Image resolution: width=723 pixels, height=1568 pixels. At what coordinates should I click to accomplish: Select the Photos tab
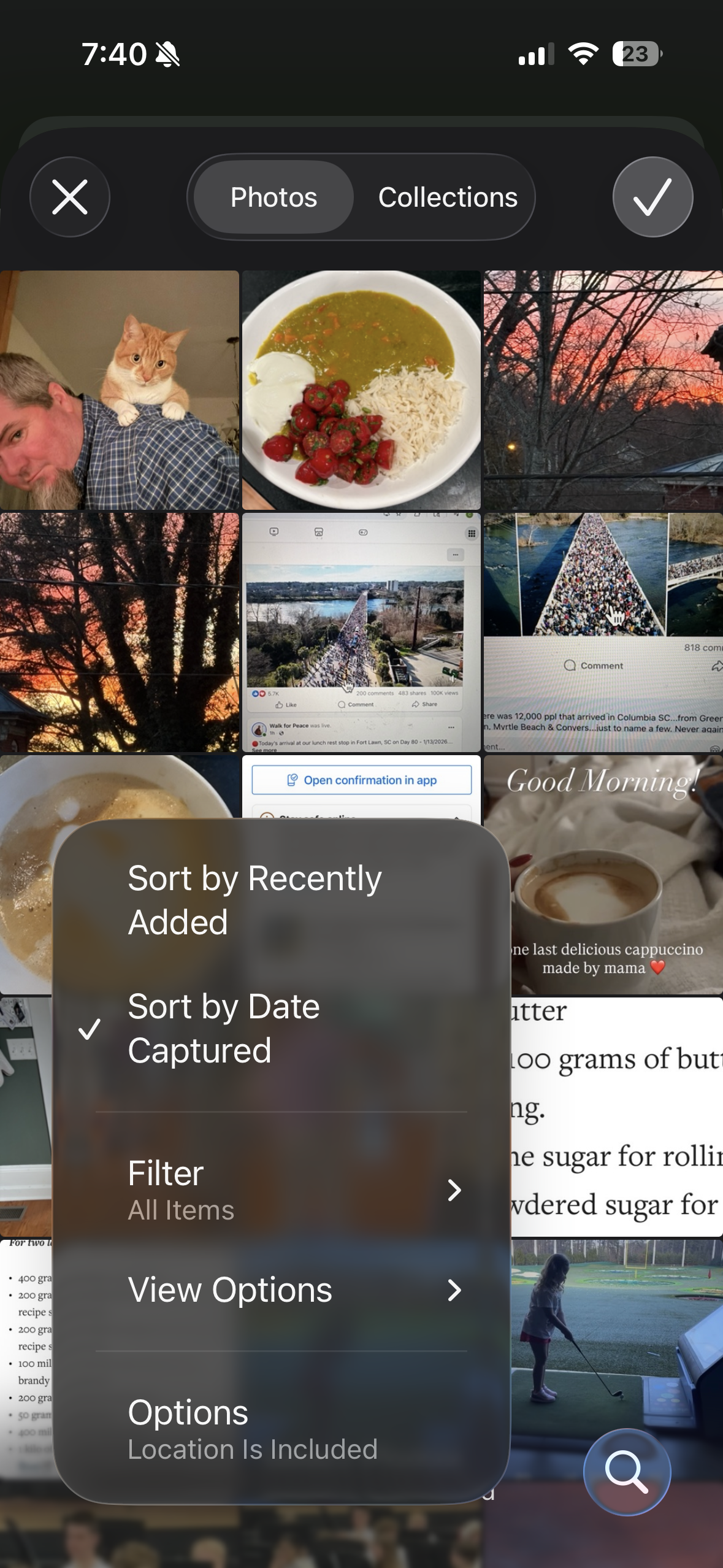point(274,197)
